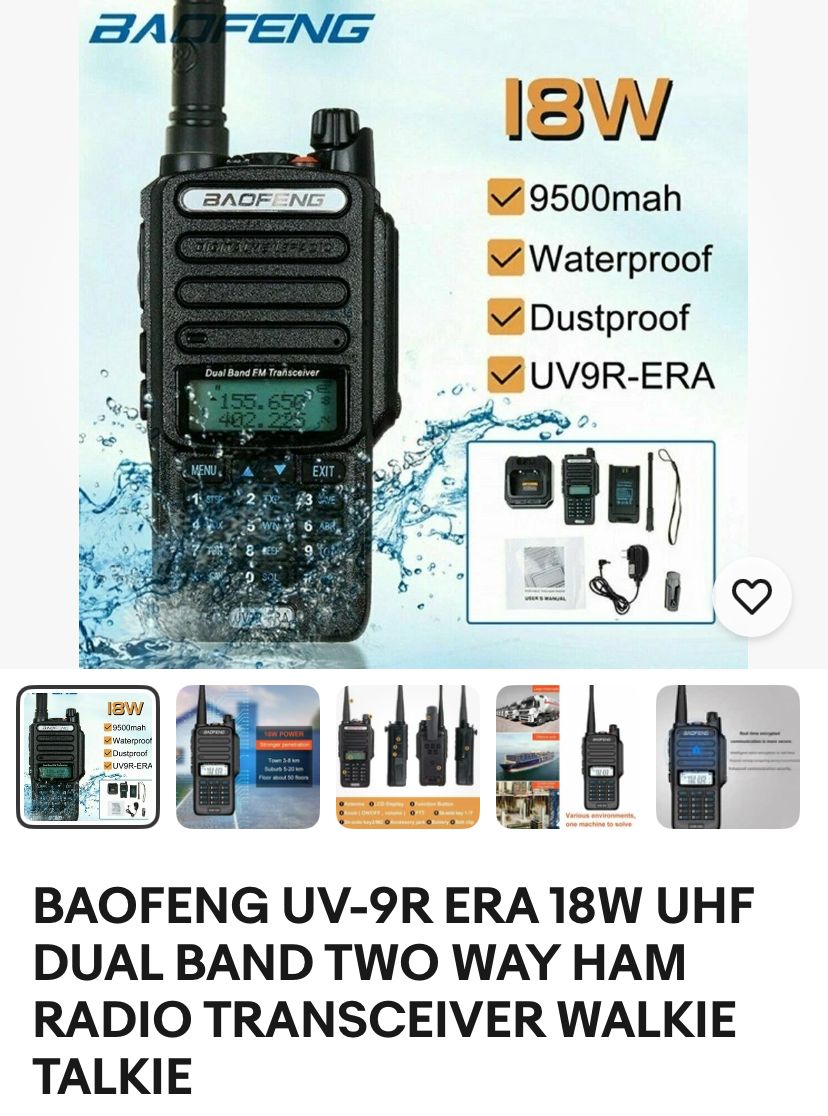View the gray-background blue-screen radio thumbnail
Image resolution: width=828 pixels, height=1116 pixels.
click(728, 757)
